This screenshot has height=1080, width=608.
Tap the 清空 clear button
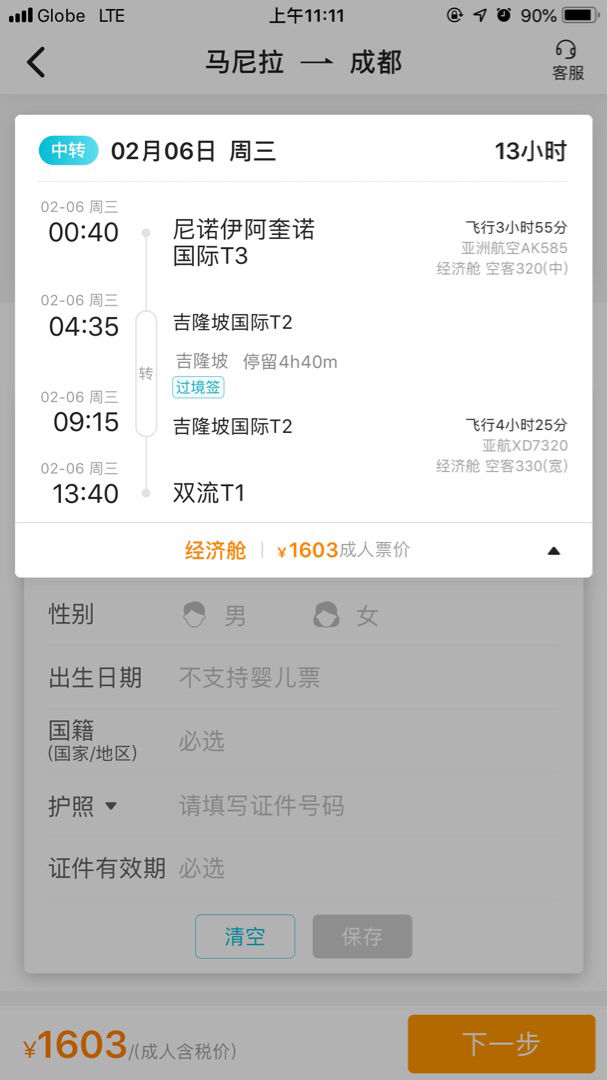point(245,936)
